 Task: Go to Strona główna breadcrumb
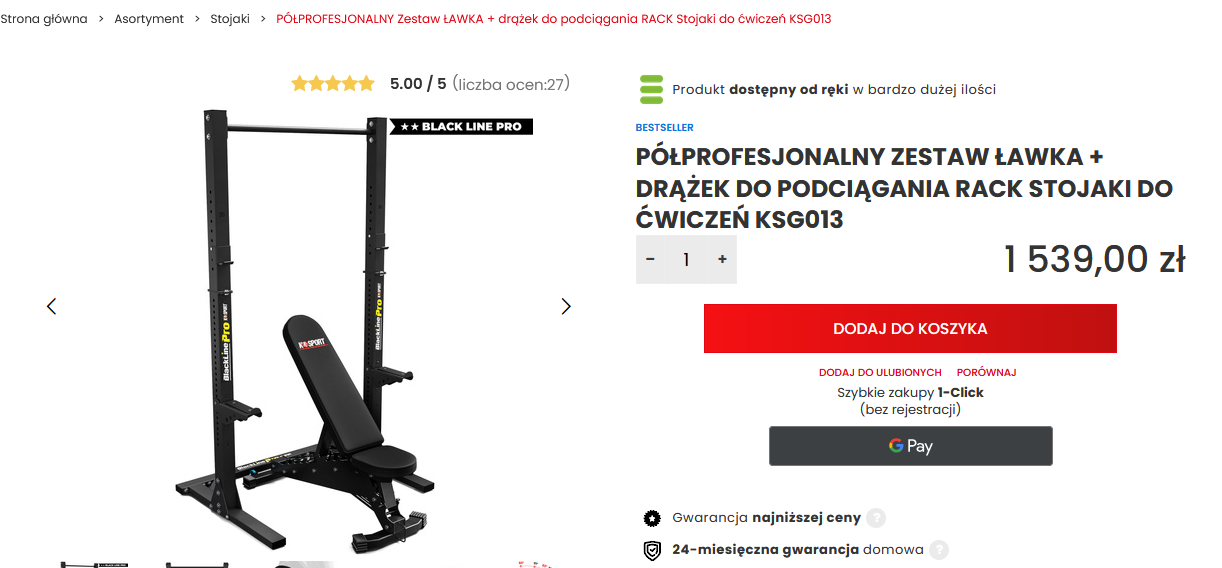[44, 19]
